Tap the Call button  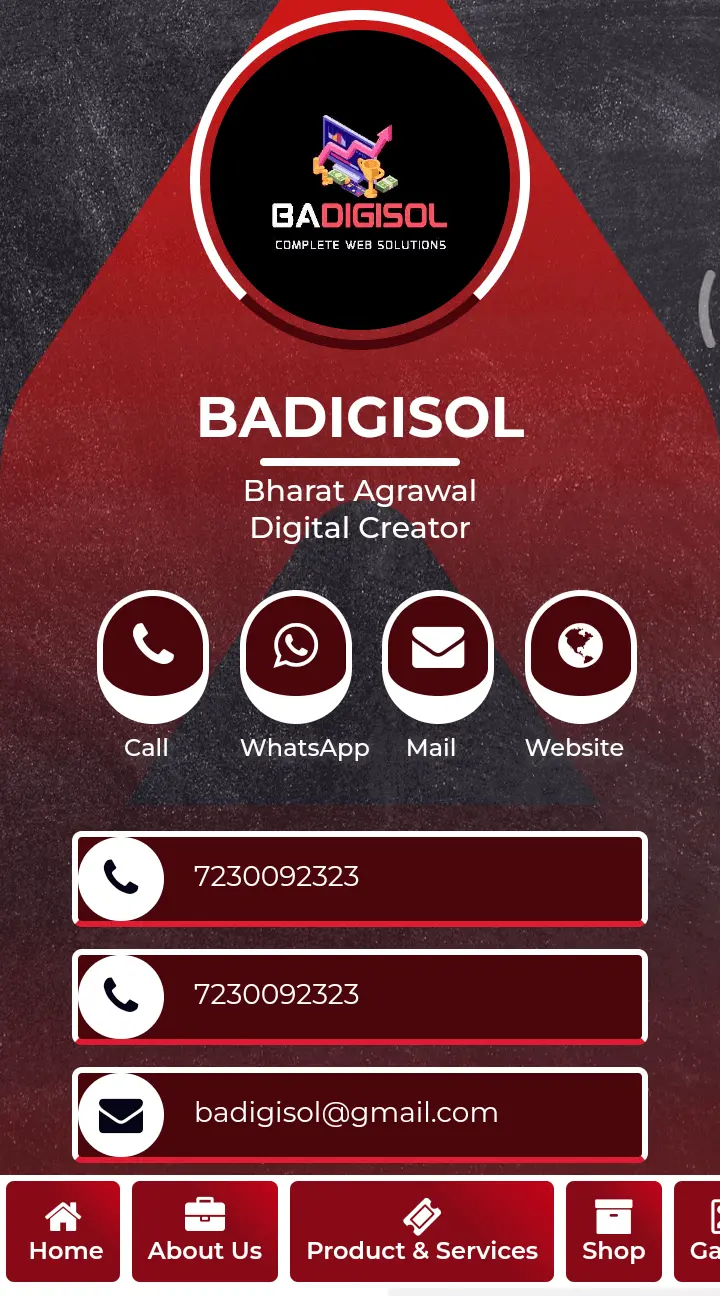click(x=152, y=656)
